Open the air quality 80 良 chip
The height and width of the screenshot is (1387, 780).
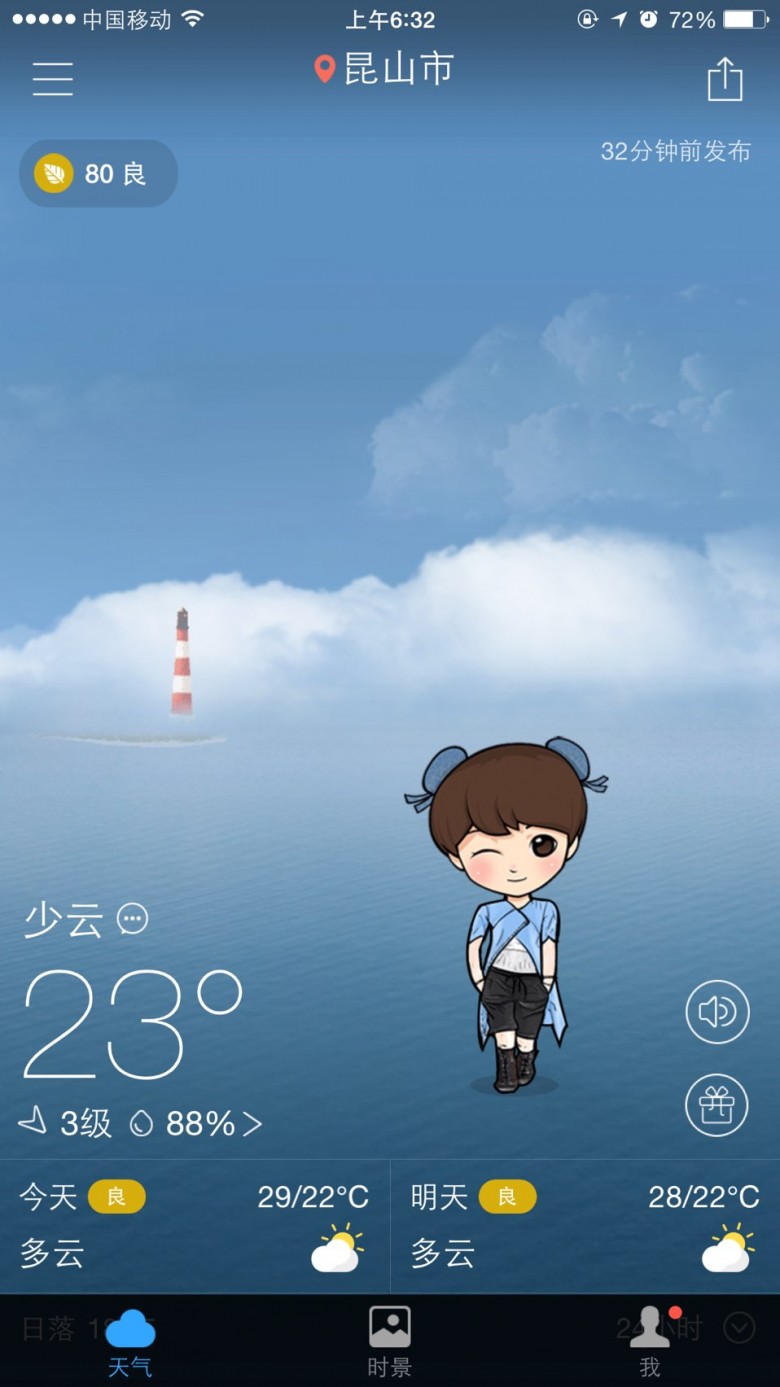(98, 174)
